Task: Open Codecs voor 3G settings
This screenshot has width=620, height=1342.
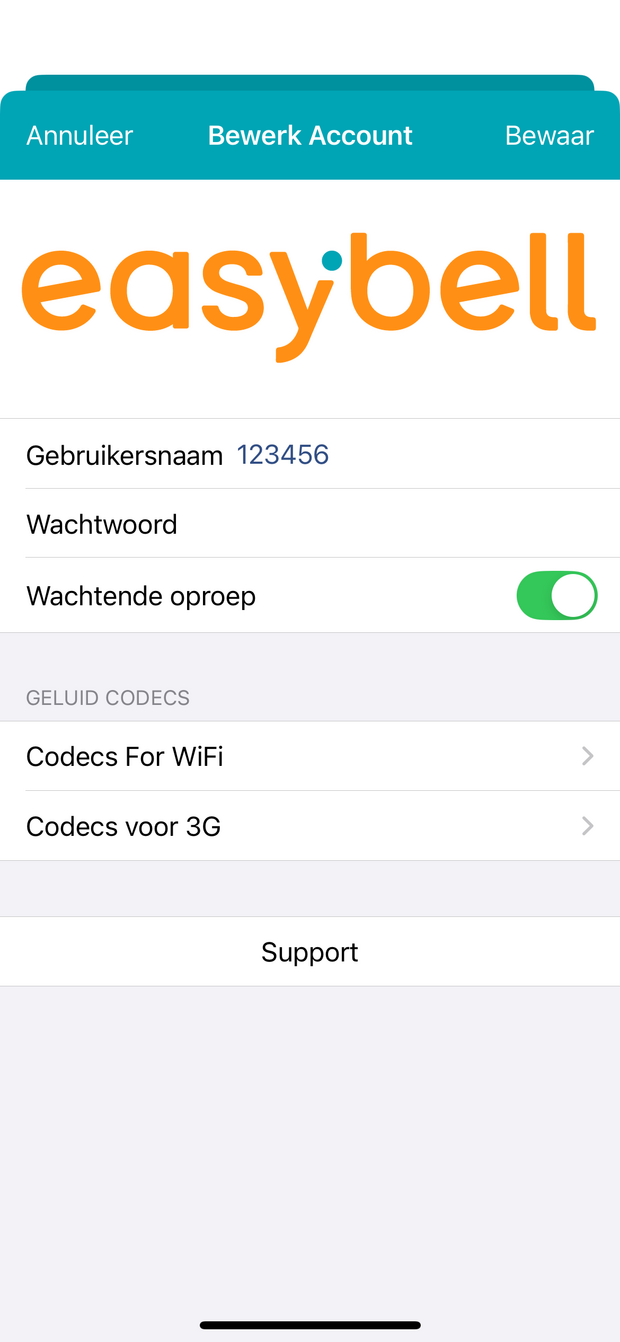Action: point(310,826)
